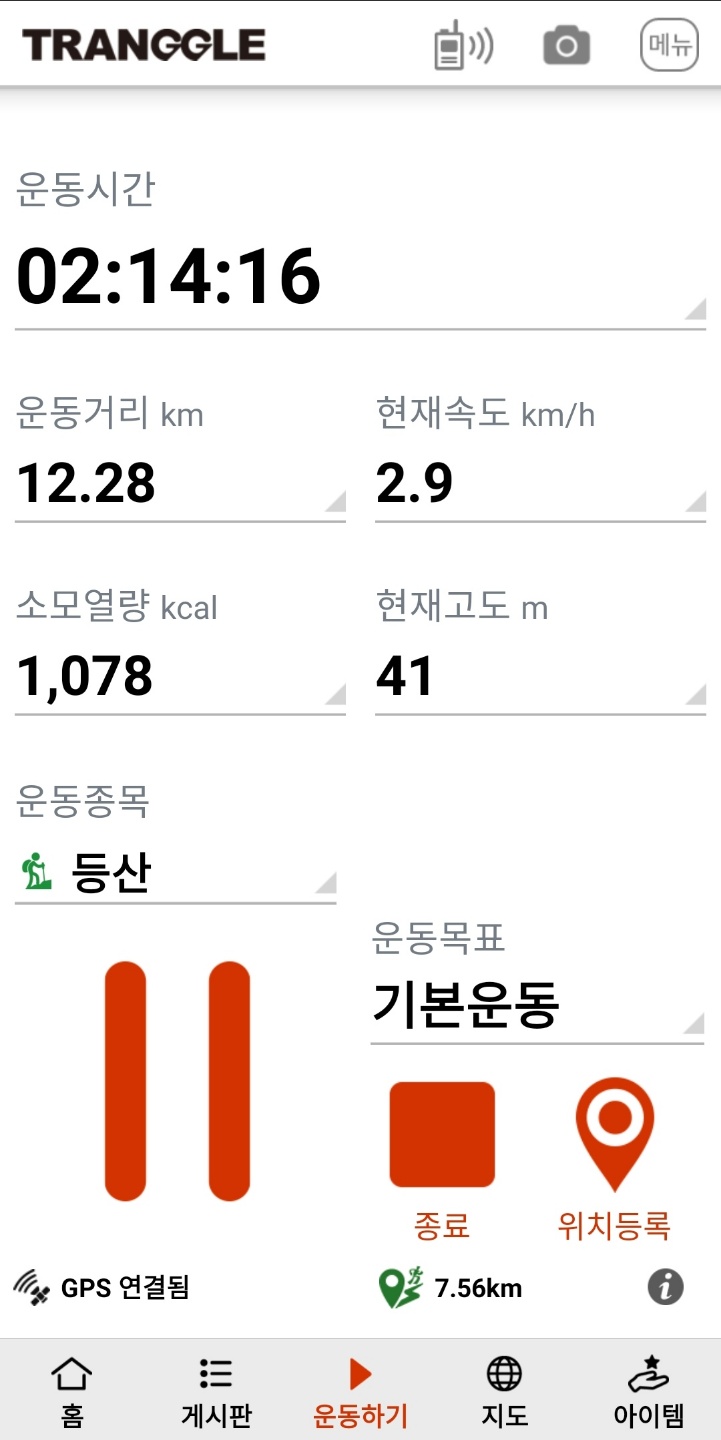Switch to the 게시판 tab

coord(216,1391)
